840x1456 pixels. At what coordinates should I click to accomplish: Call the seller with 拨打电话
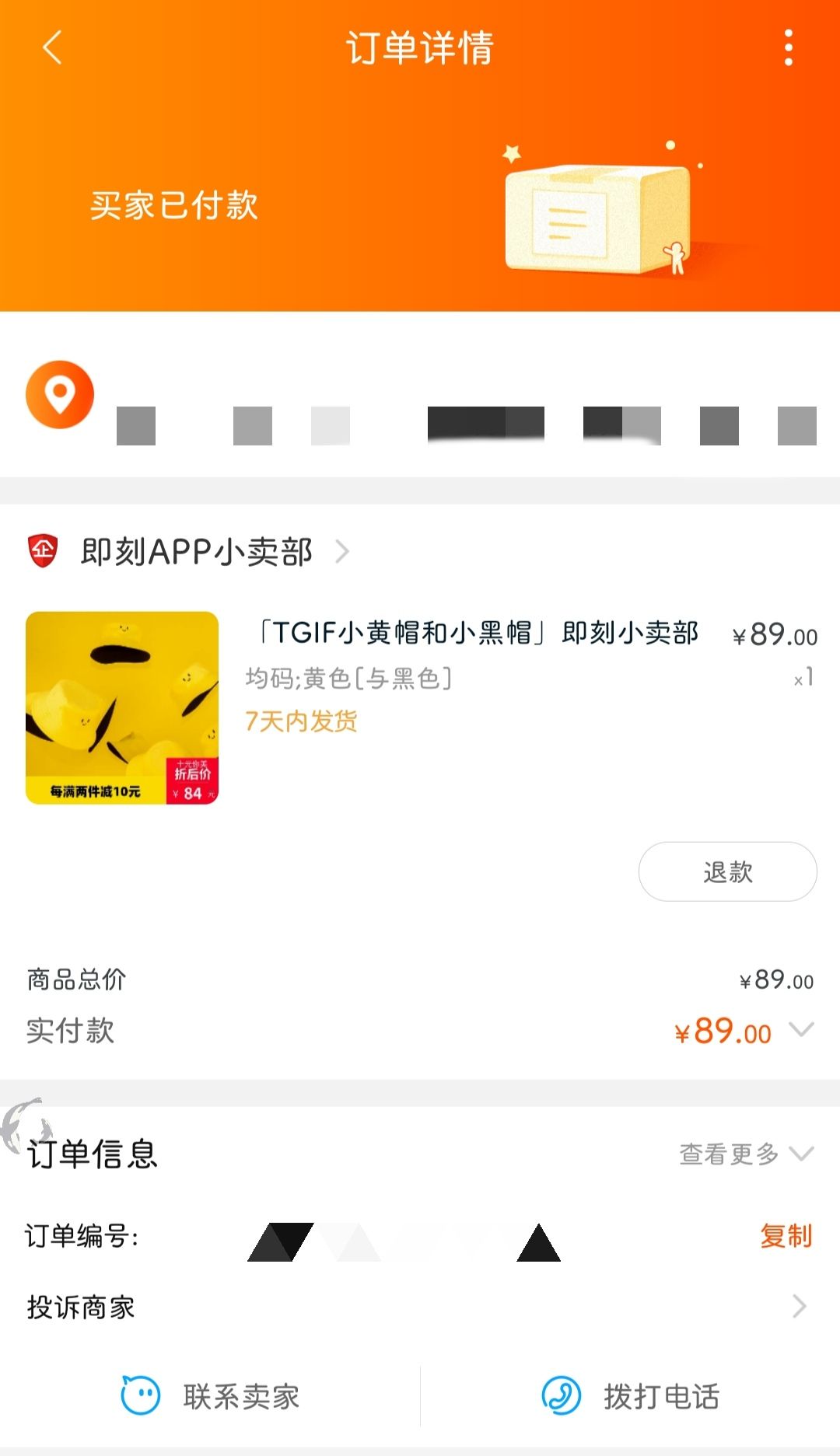tap(630, 1396)
